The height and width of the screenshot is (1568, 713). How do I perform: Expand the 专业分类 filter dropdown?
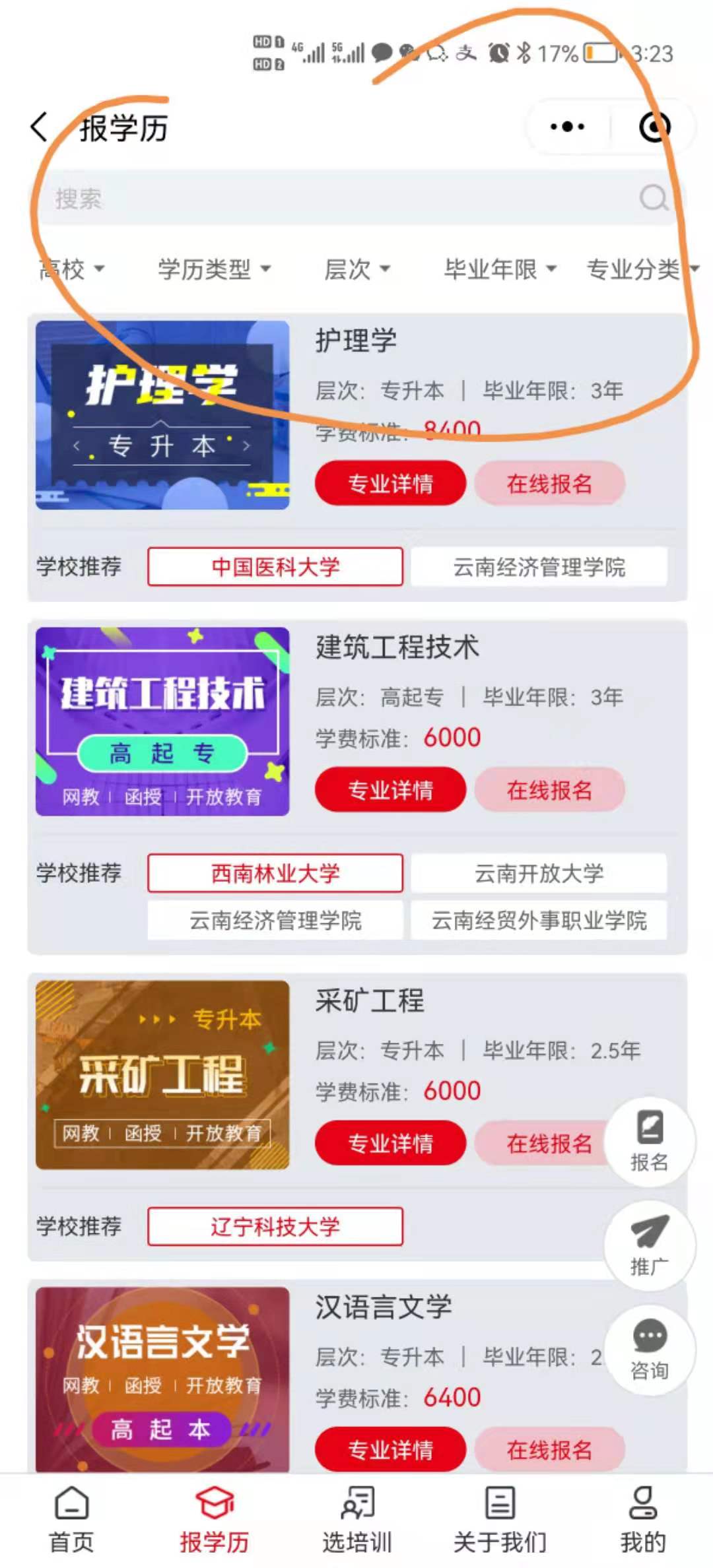pos(642,269)
